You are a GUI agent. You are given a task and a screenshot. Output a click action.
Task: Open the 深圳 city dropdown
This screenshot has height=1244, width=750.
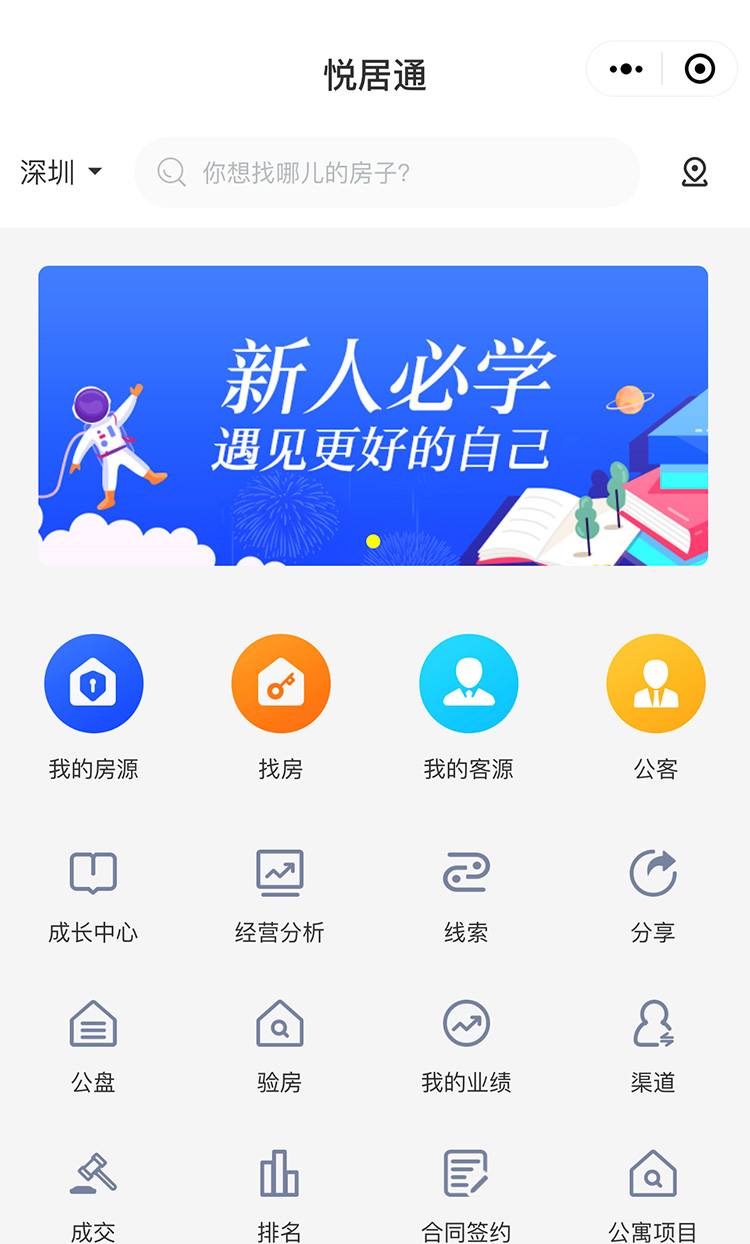point(62,172)
